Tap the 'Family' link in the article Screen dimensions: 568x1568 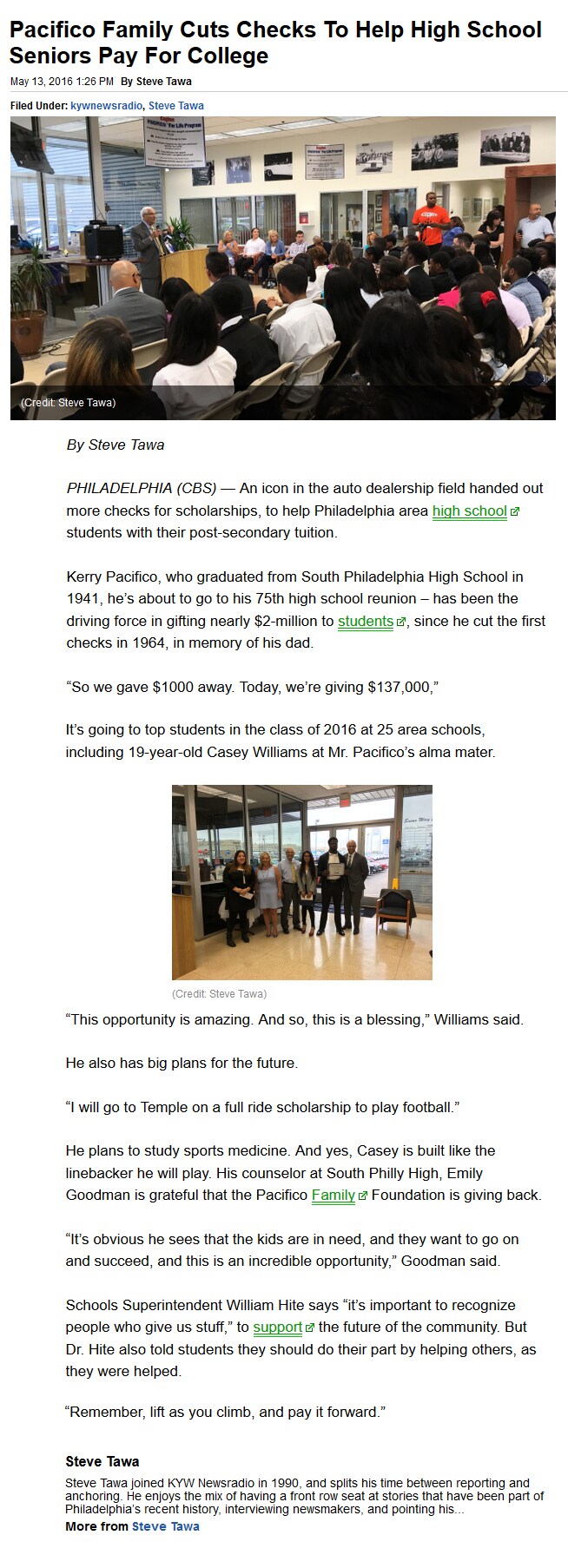tap(334, 1196)
